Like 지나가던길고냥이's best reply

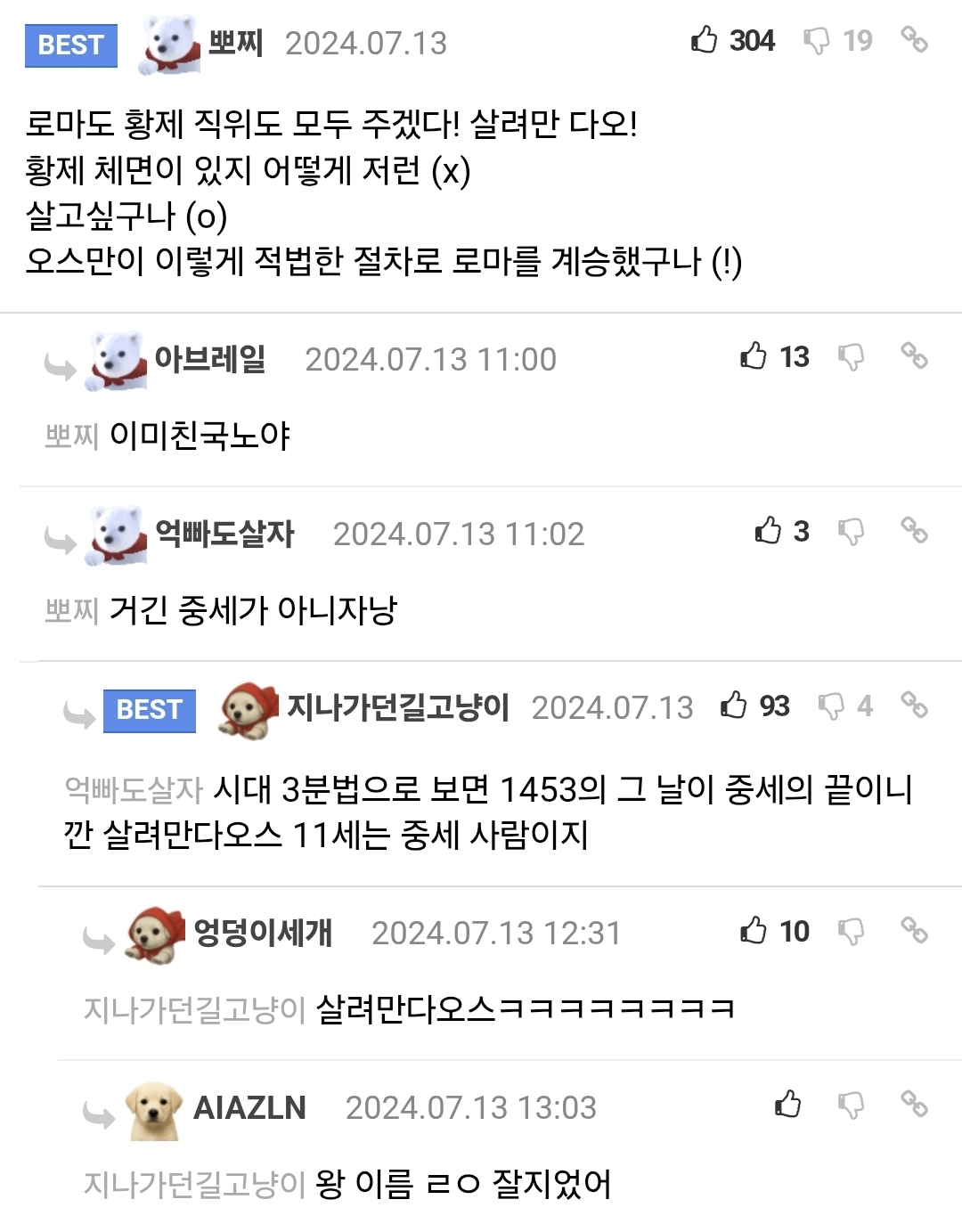click(x=734, y=706)
